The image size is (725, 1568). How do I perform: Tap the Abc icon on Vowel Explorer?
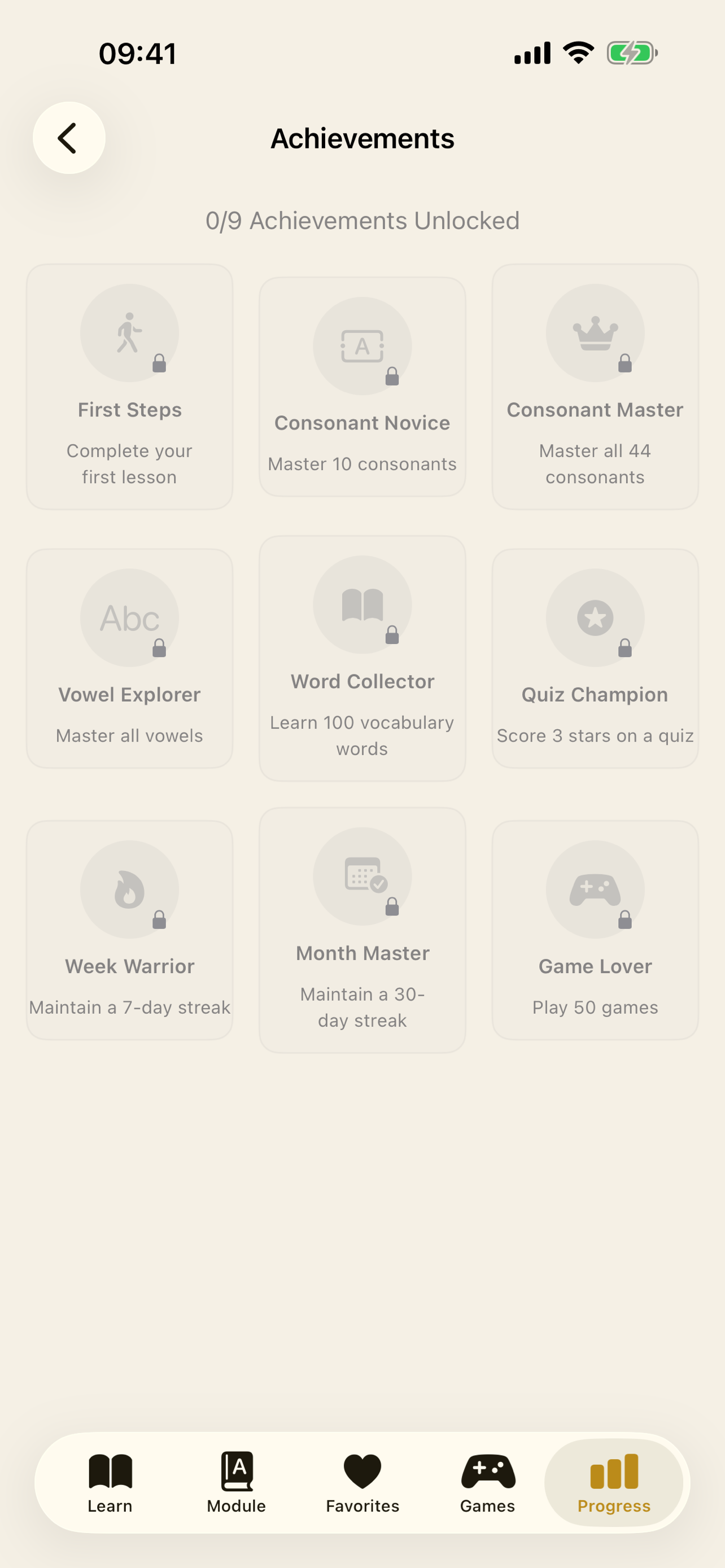129,616
